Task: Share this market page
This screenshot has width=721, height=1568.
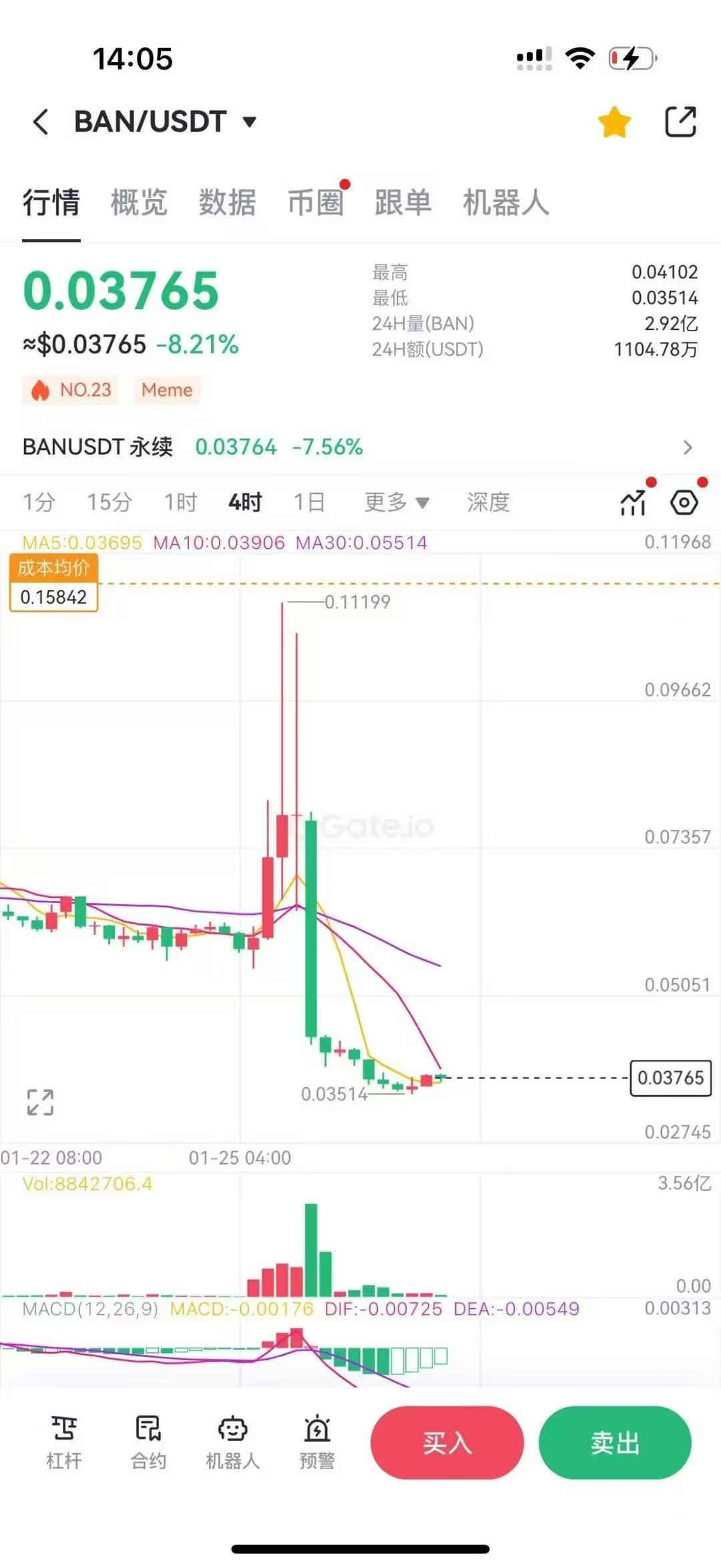Action: point(680,122)
